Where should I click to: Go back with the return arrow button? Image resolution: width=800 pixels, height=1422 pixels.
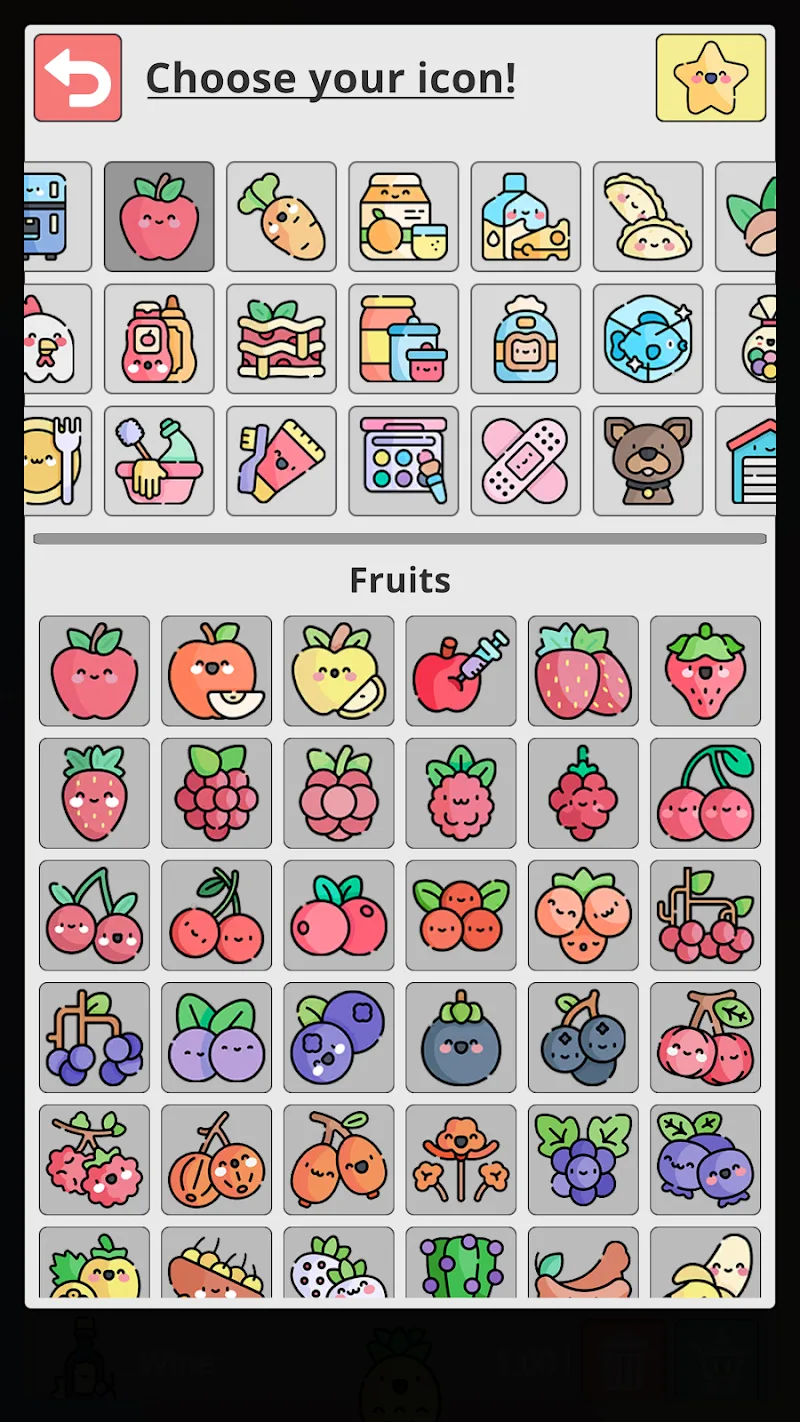pos(77,77)
